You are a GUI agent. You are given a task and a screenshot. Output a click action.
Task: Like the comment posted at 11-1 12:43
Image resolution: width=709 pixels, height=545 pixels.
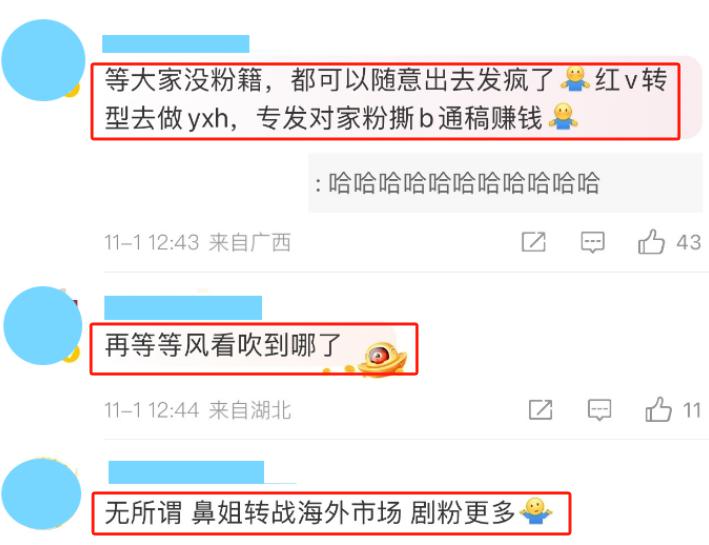[652, 242]
